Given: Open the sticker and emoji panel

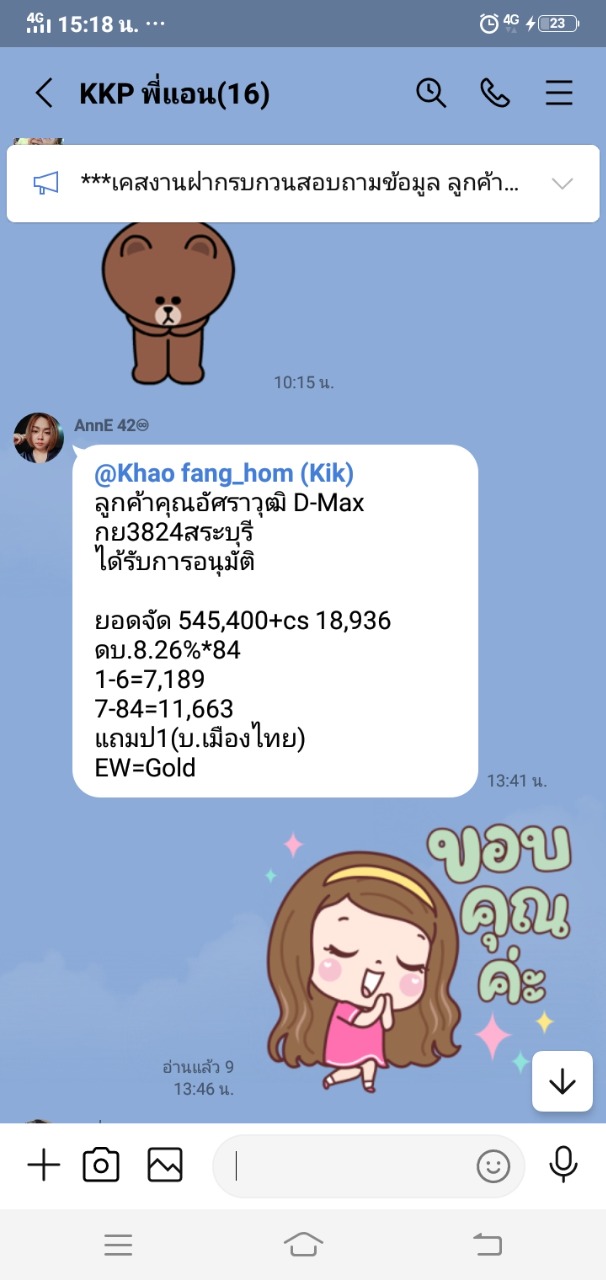Looking at the screenshot, I should pyautogui.click(x=493, y=1166).
